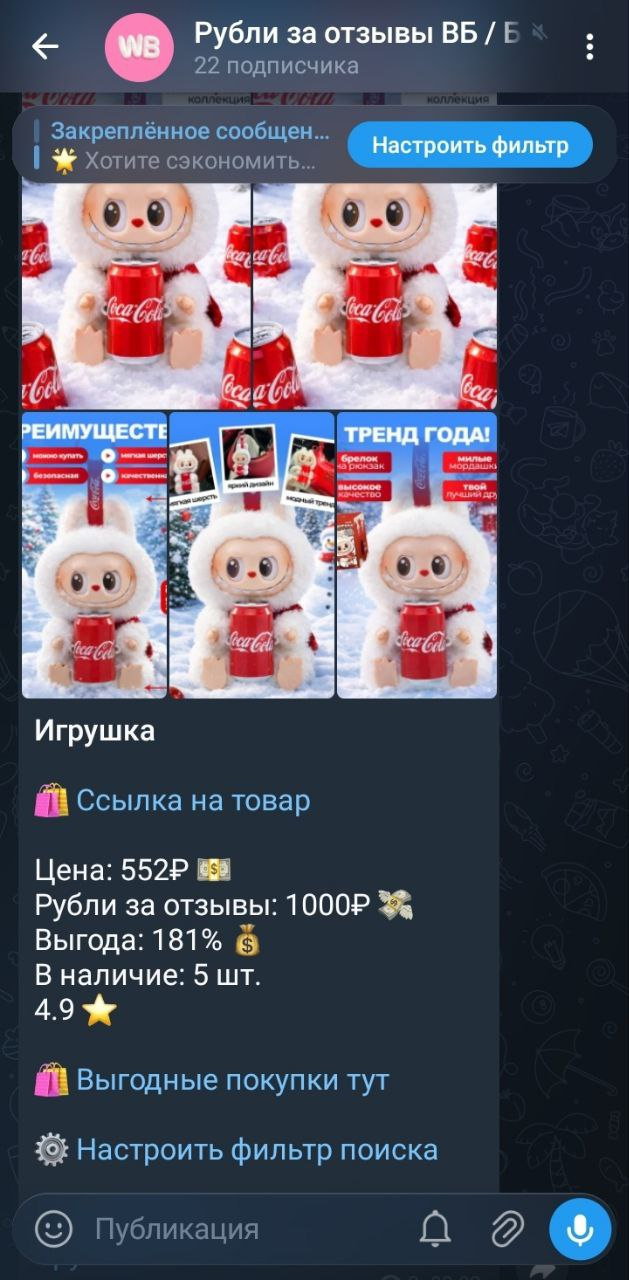Open the emoji picker

[x=54, y=1229]
